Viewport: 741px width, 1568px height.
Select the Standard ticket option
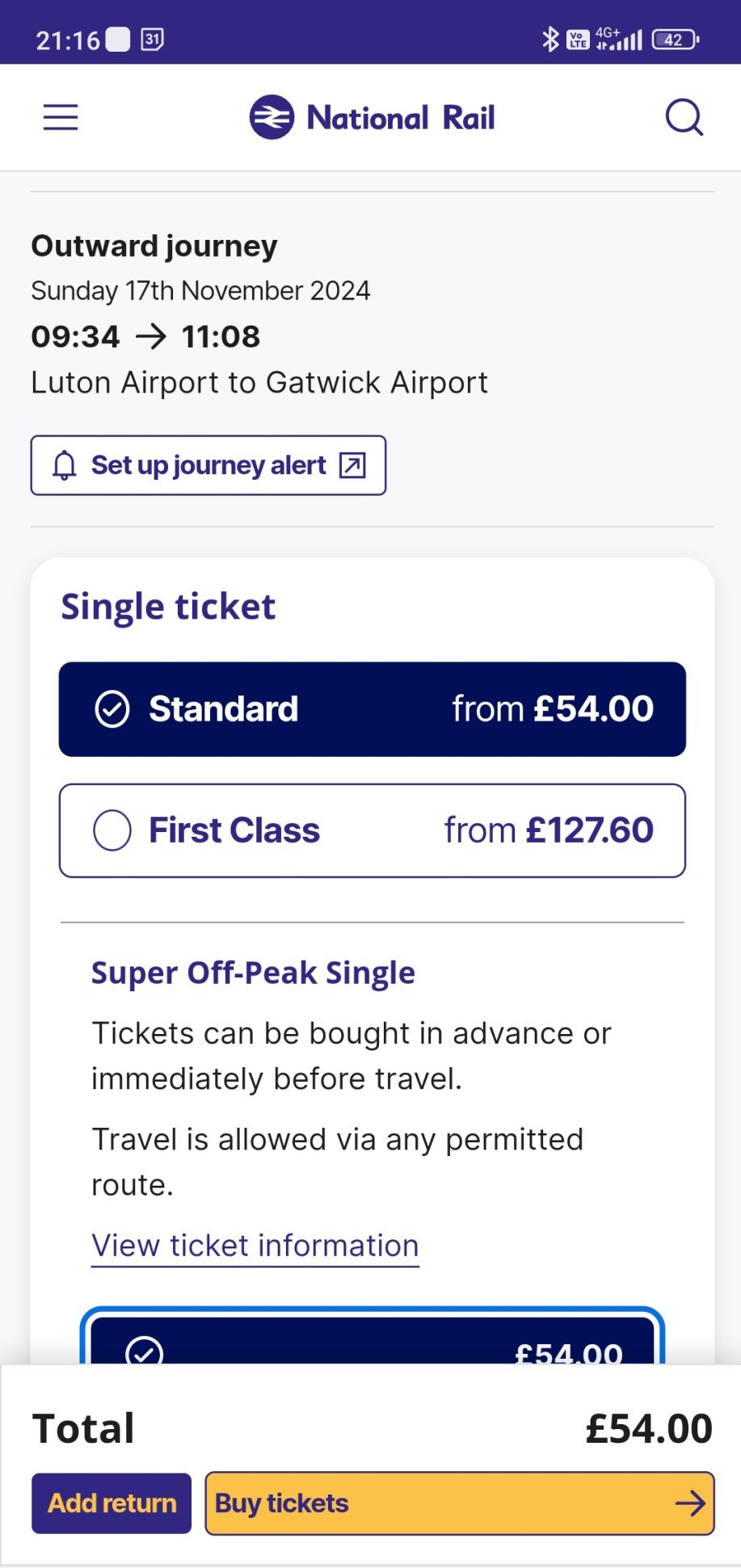point(373,709)
